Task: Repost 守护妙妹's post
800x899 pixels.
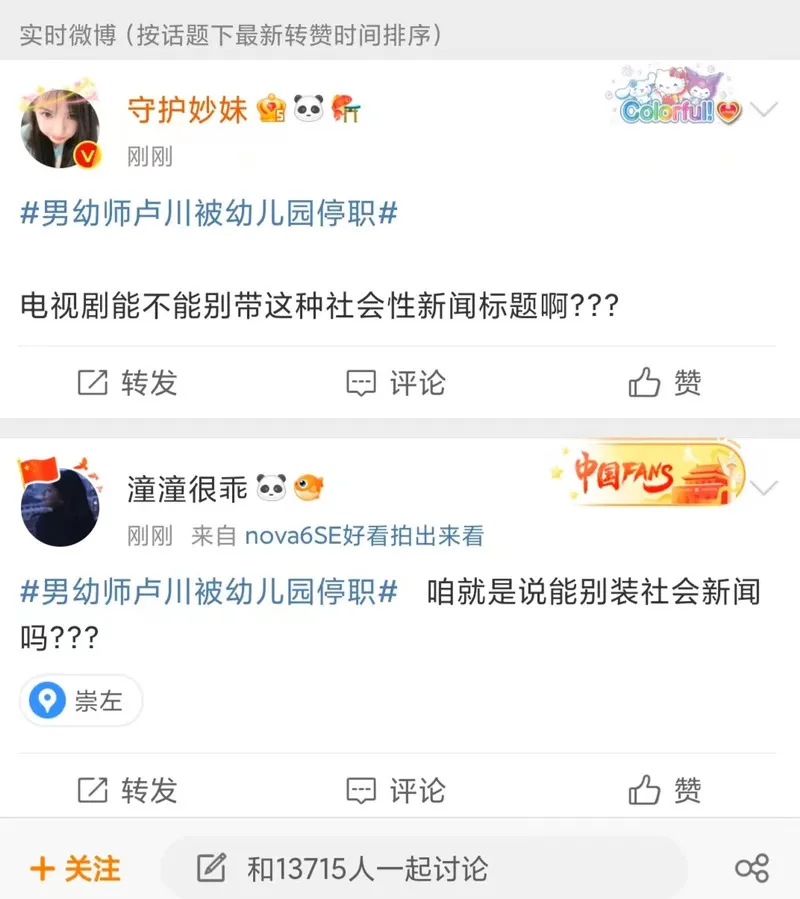Action: [128, 382]
